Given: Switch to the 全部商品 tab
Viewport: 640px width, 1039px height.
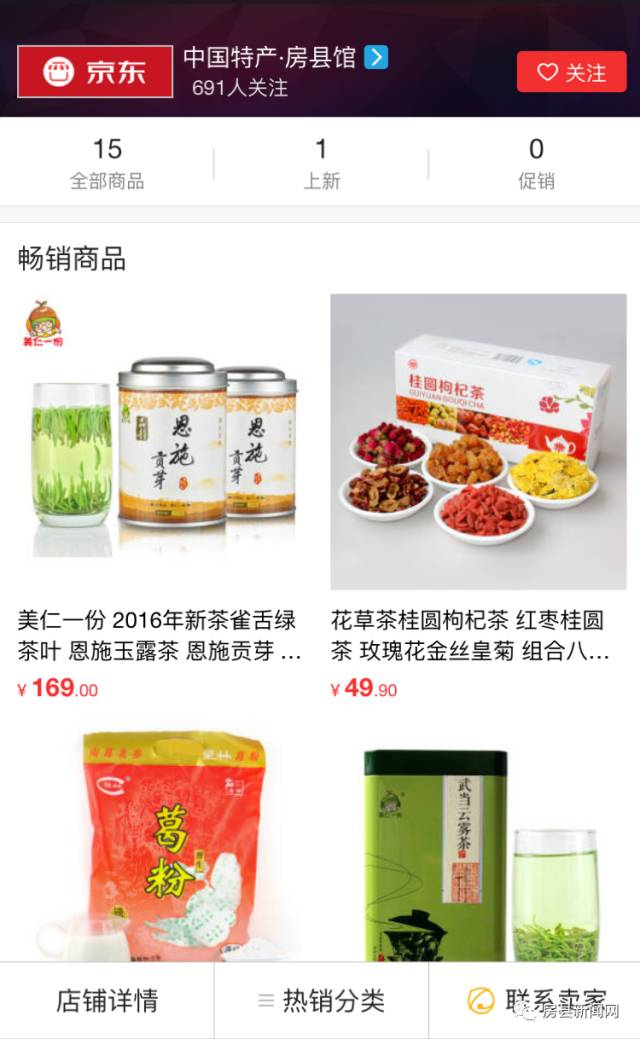Looking at the screenshot, I should coord(107,163).
